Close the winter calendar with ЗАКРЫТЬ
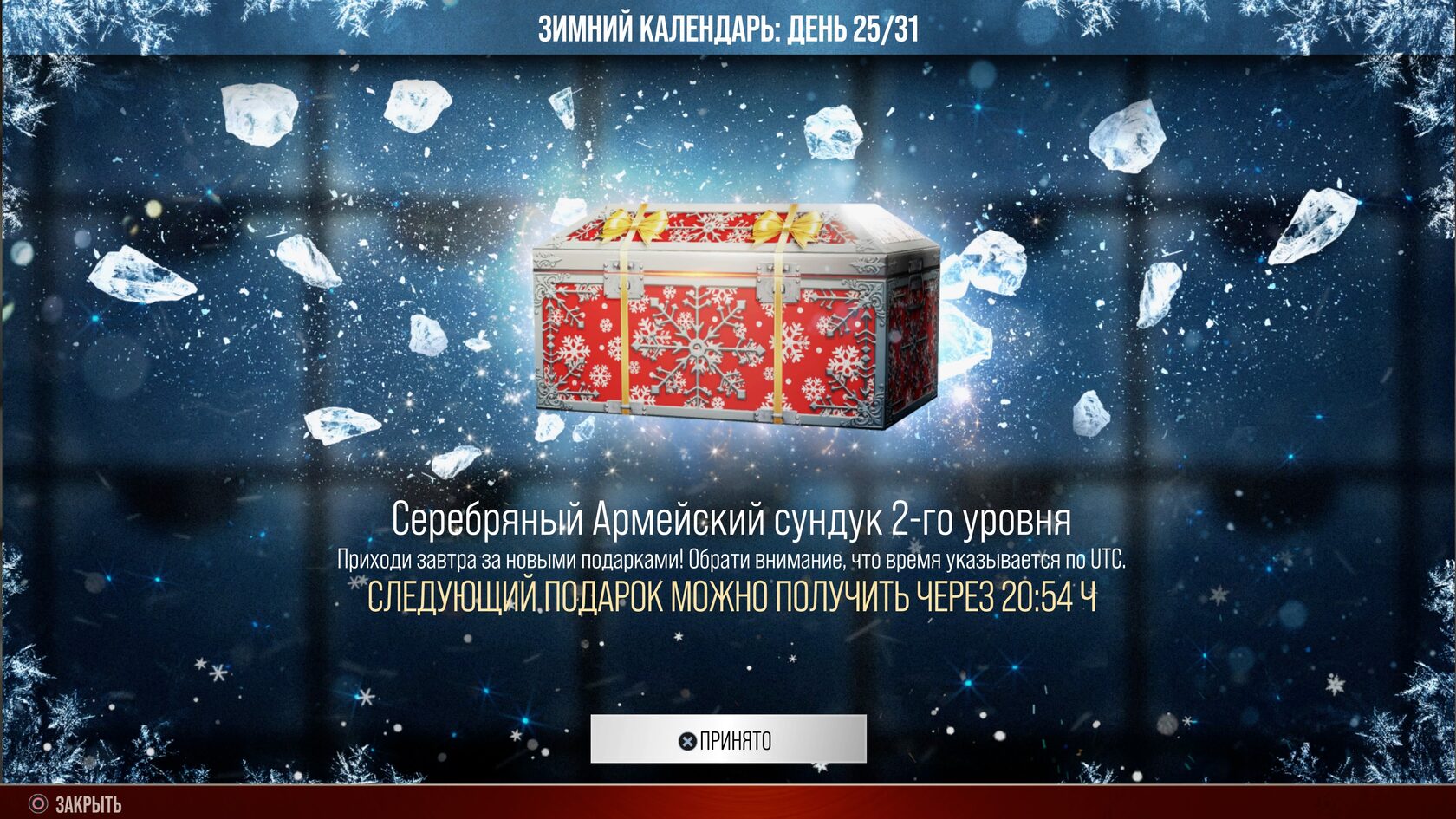The height and width of the screenshot is (819, 1456). pos(75,804)
